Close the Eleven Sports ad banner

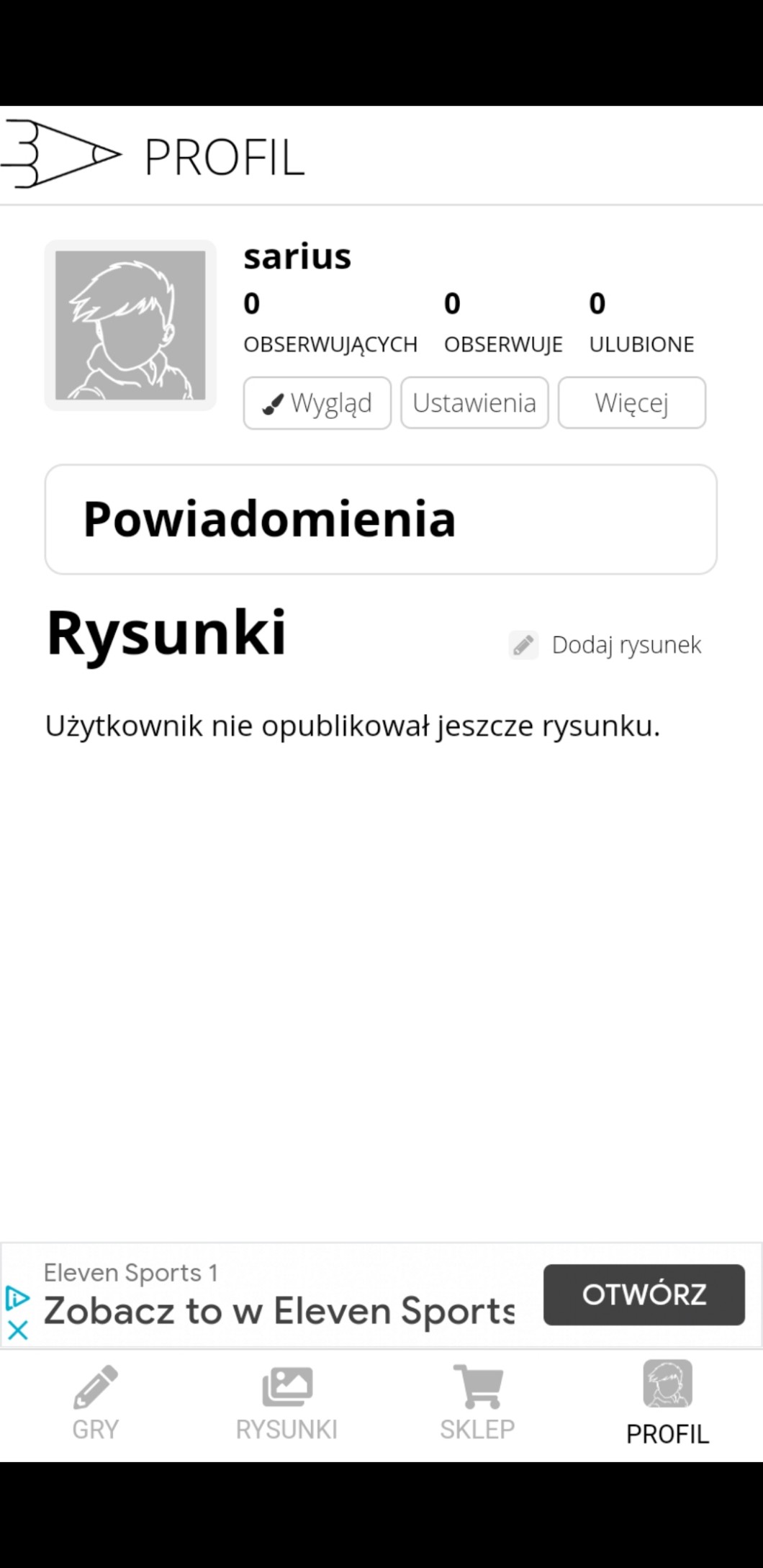[x=17, y=1329]
